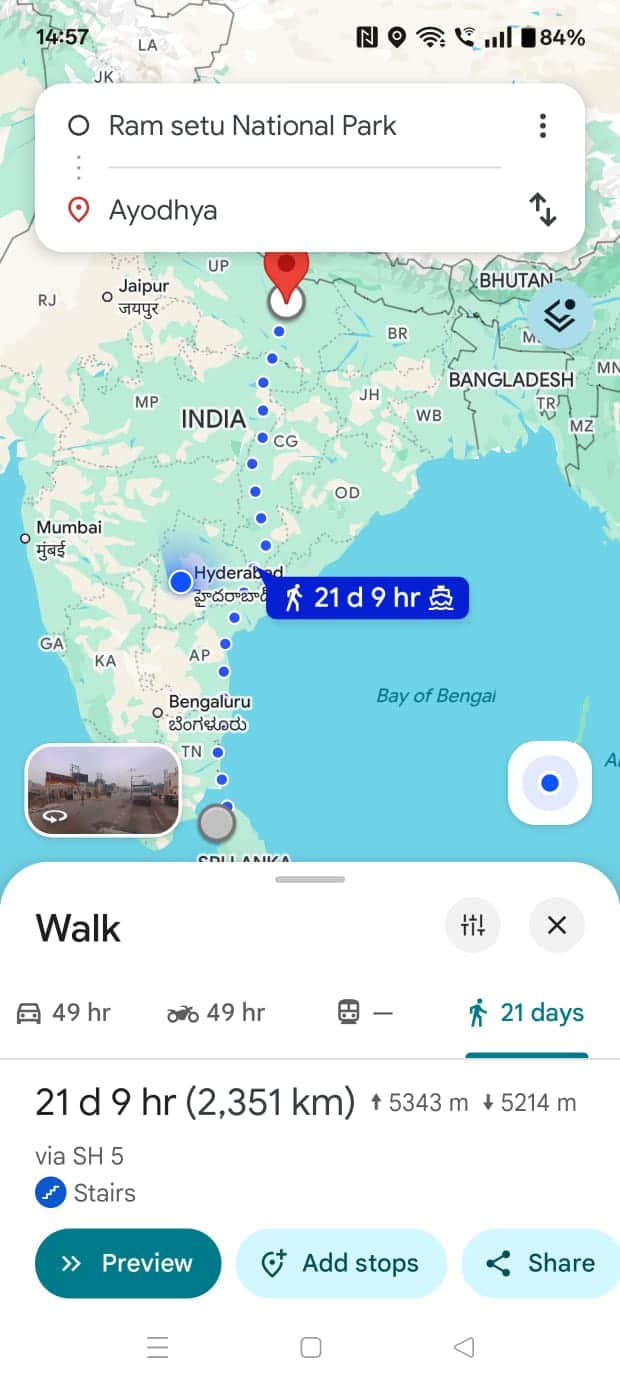Open the three-dot overflow menu
Viewport: 620px width, 1386px height.
point(542,126)
